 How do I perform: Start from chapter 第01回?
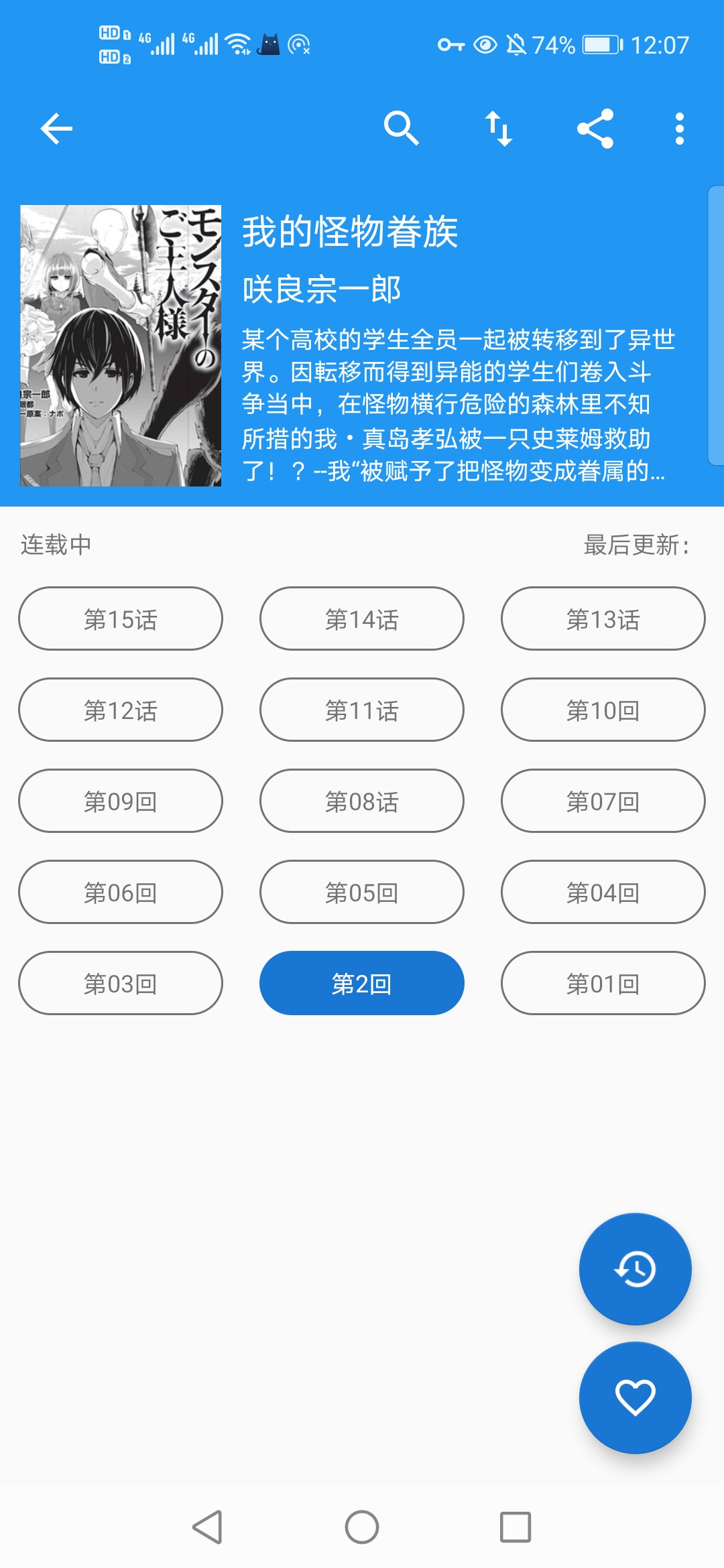(x=603, y=984)
